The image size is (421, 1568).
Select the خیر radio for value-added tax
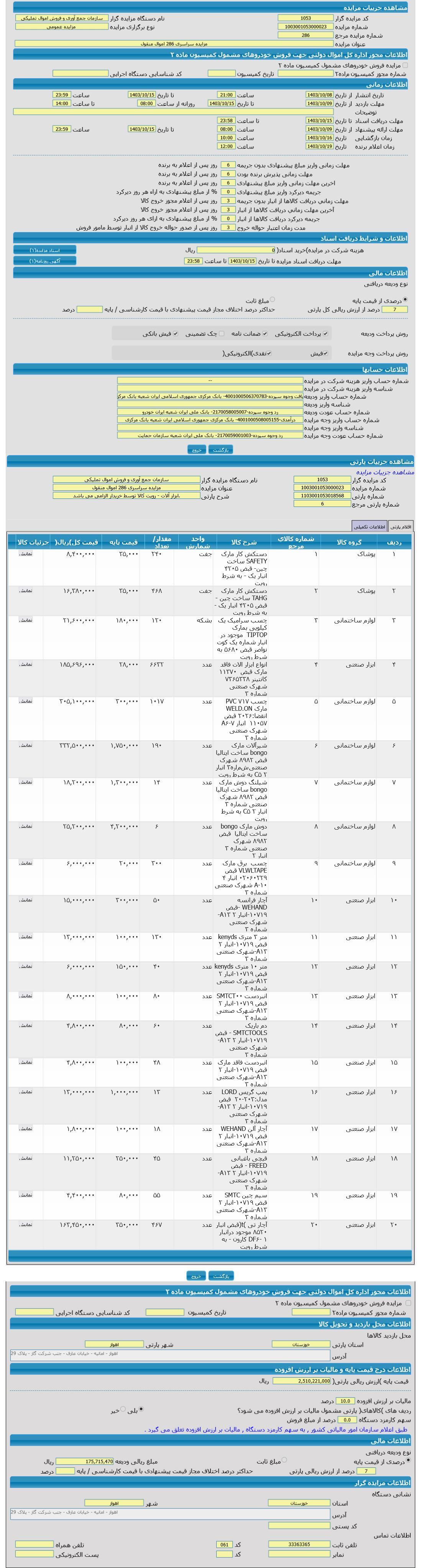(123, 1409)
